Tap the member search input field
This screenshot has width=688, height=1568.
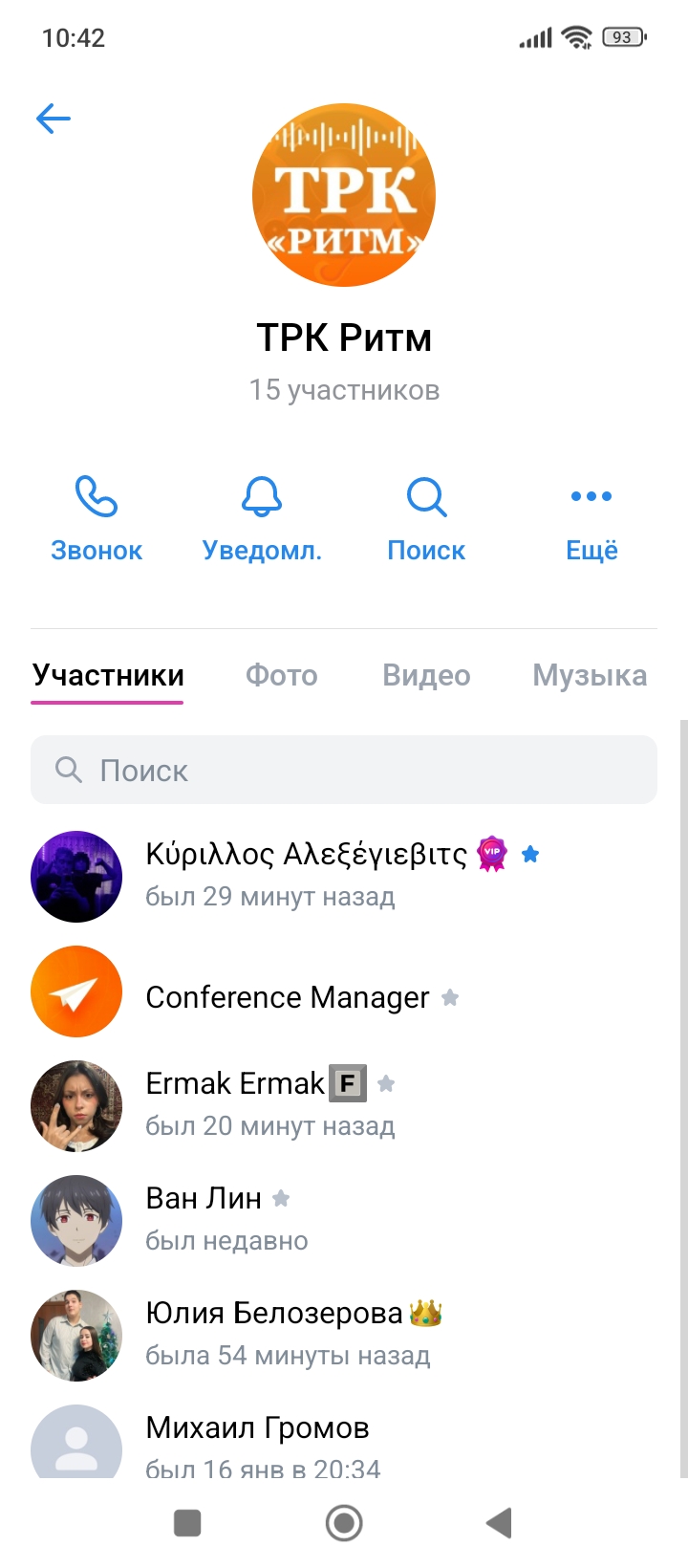tap(344, 770)
